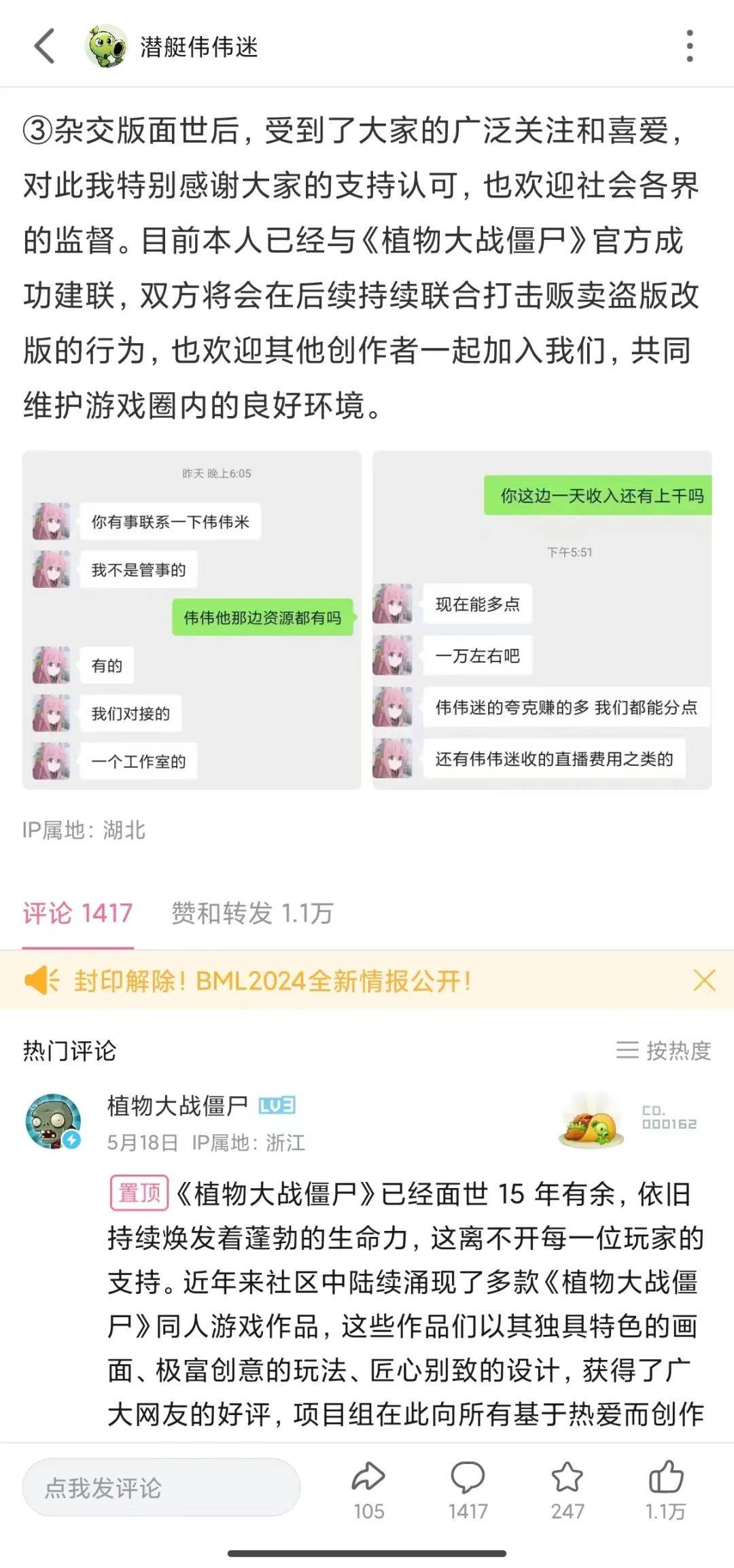This screenshot has width=734, height=1568.
Task: View the left chat screenshot image
Action: pos(192,619)
